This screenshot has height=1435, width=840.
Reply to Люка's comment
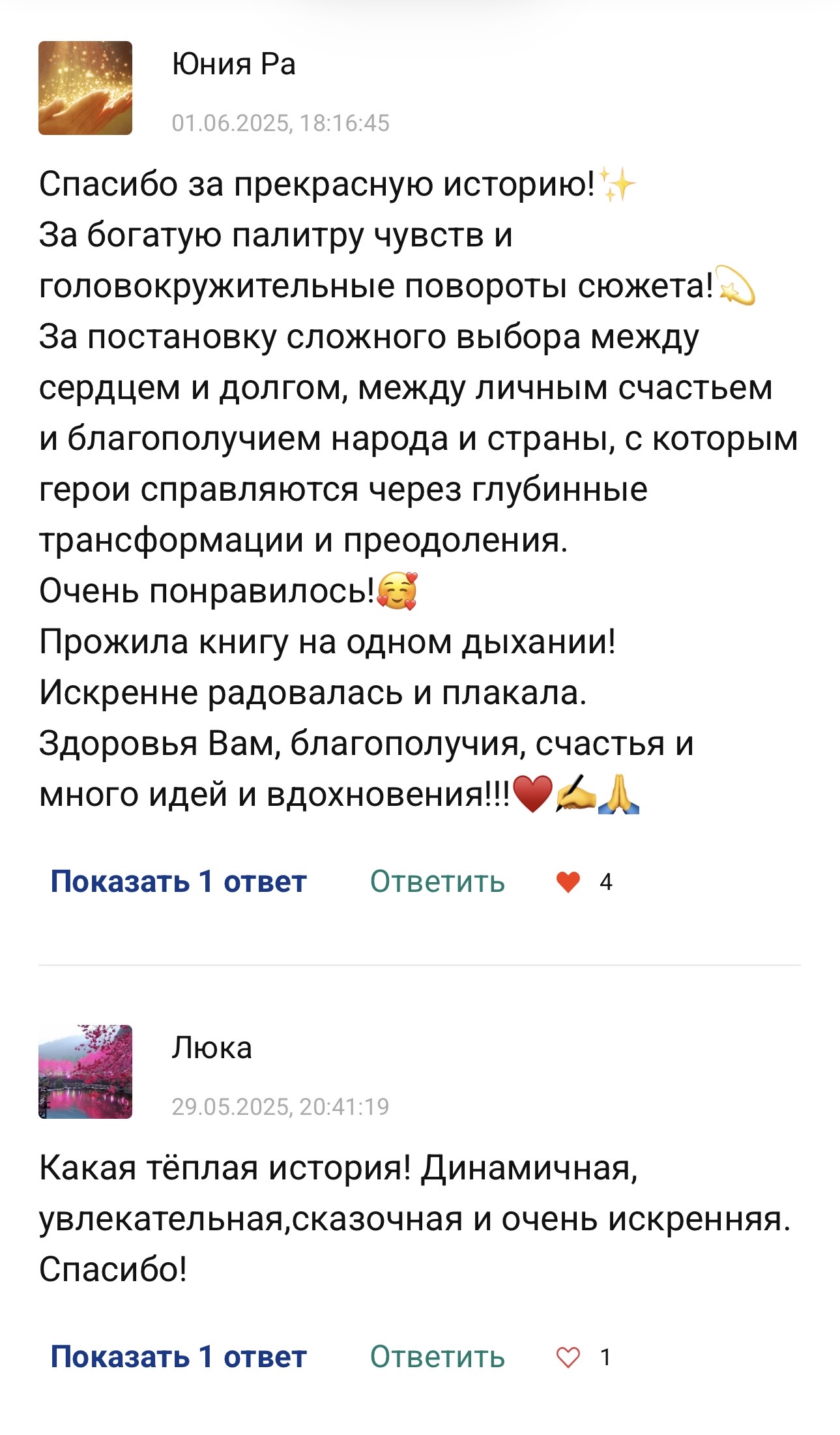[x=437, y=1357]
